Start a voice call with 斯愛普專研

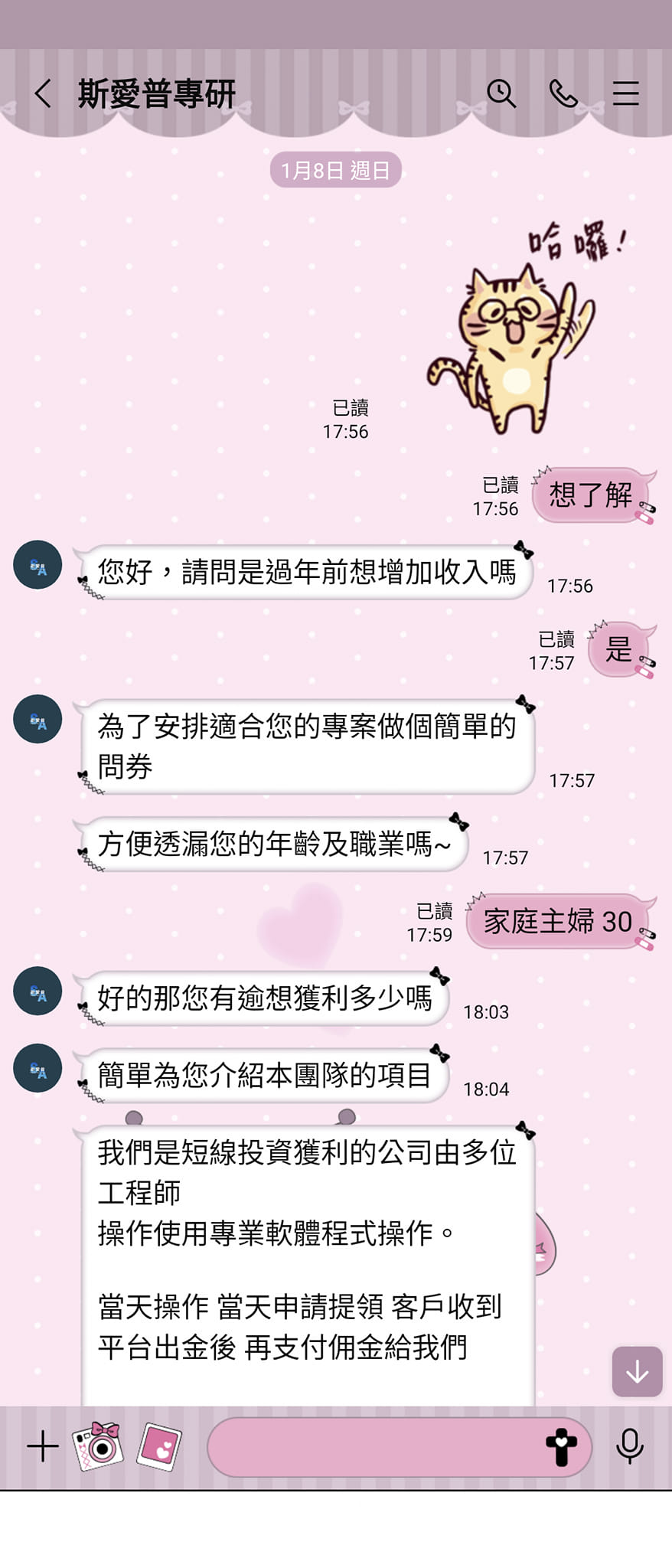click(563, 93)
